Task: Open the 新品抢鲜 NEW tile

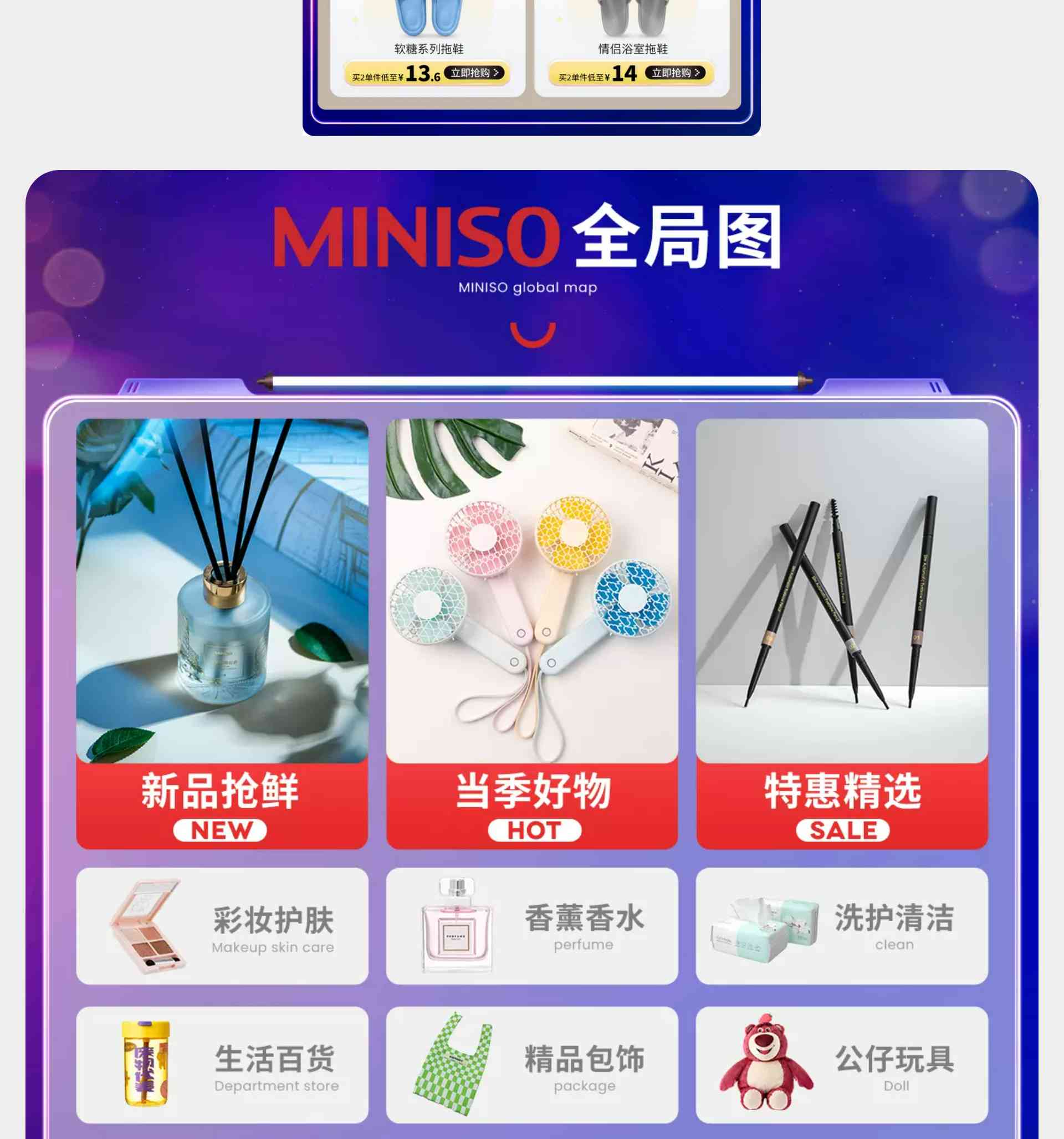Action: pos(222,633)
